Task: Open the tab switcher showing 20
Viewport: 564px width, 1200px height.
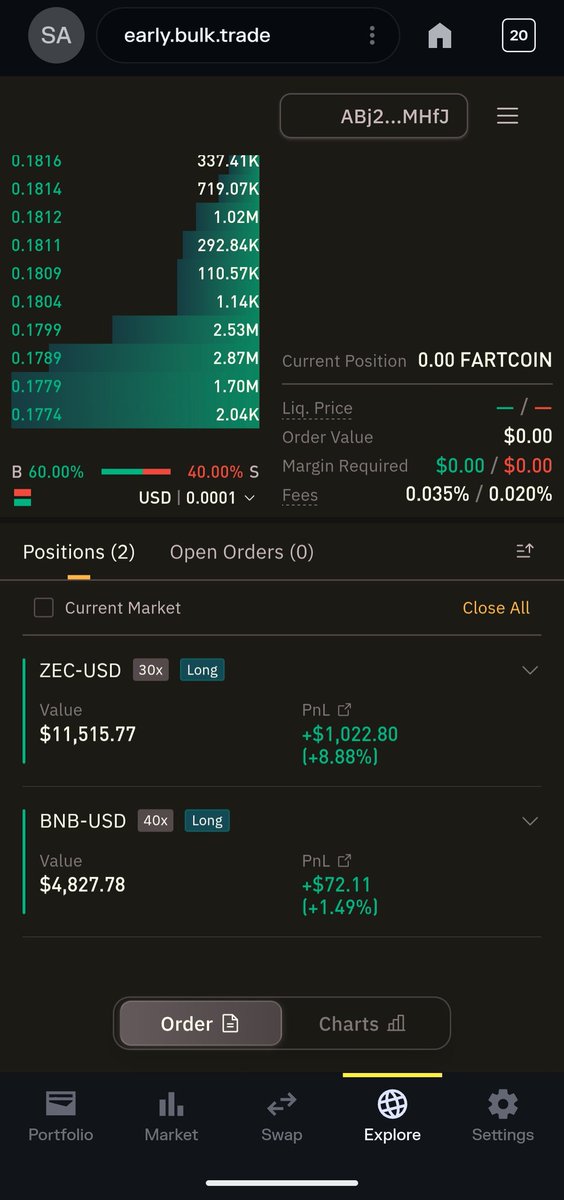Action: click(x=518, y=36)
